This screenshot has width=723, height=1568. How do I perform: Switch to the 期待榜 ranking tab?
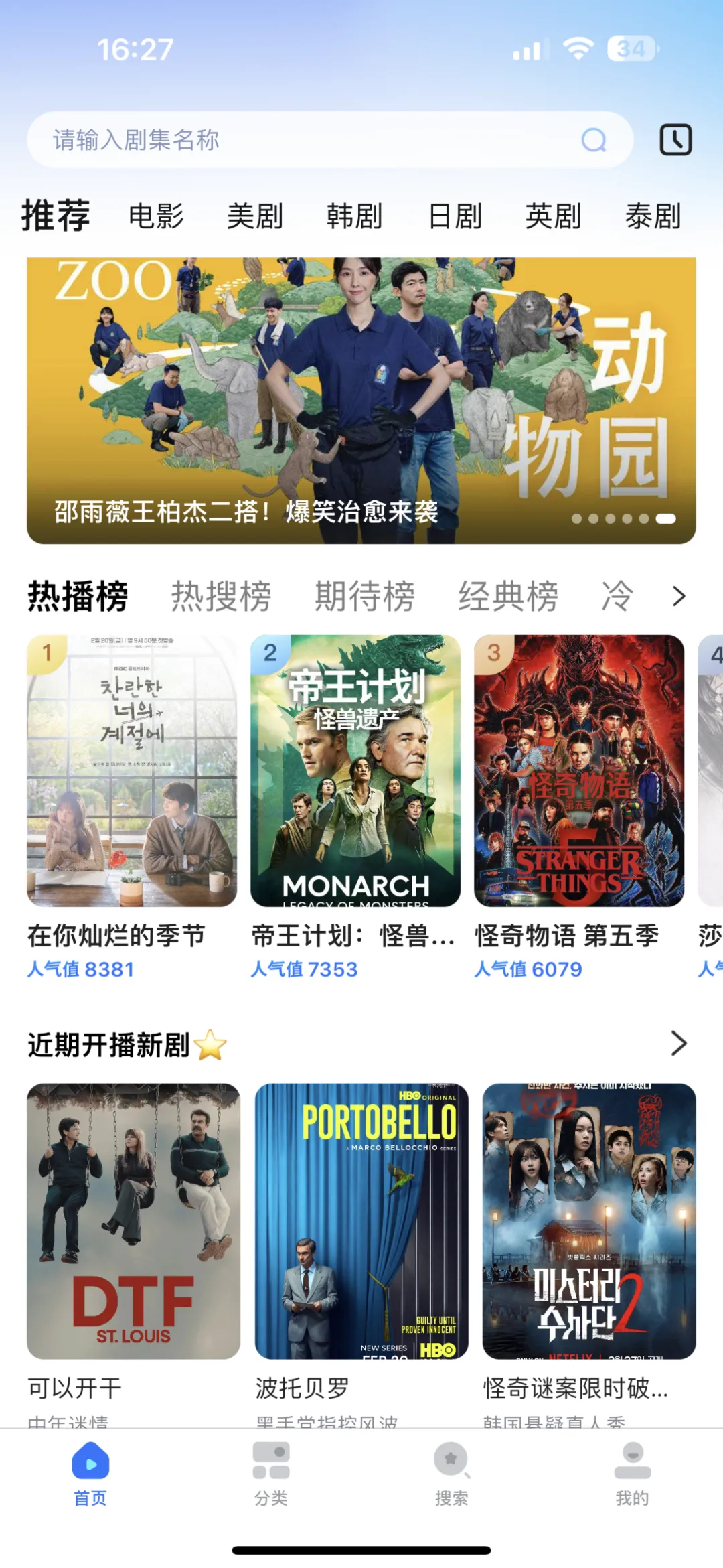click(365, 596)
